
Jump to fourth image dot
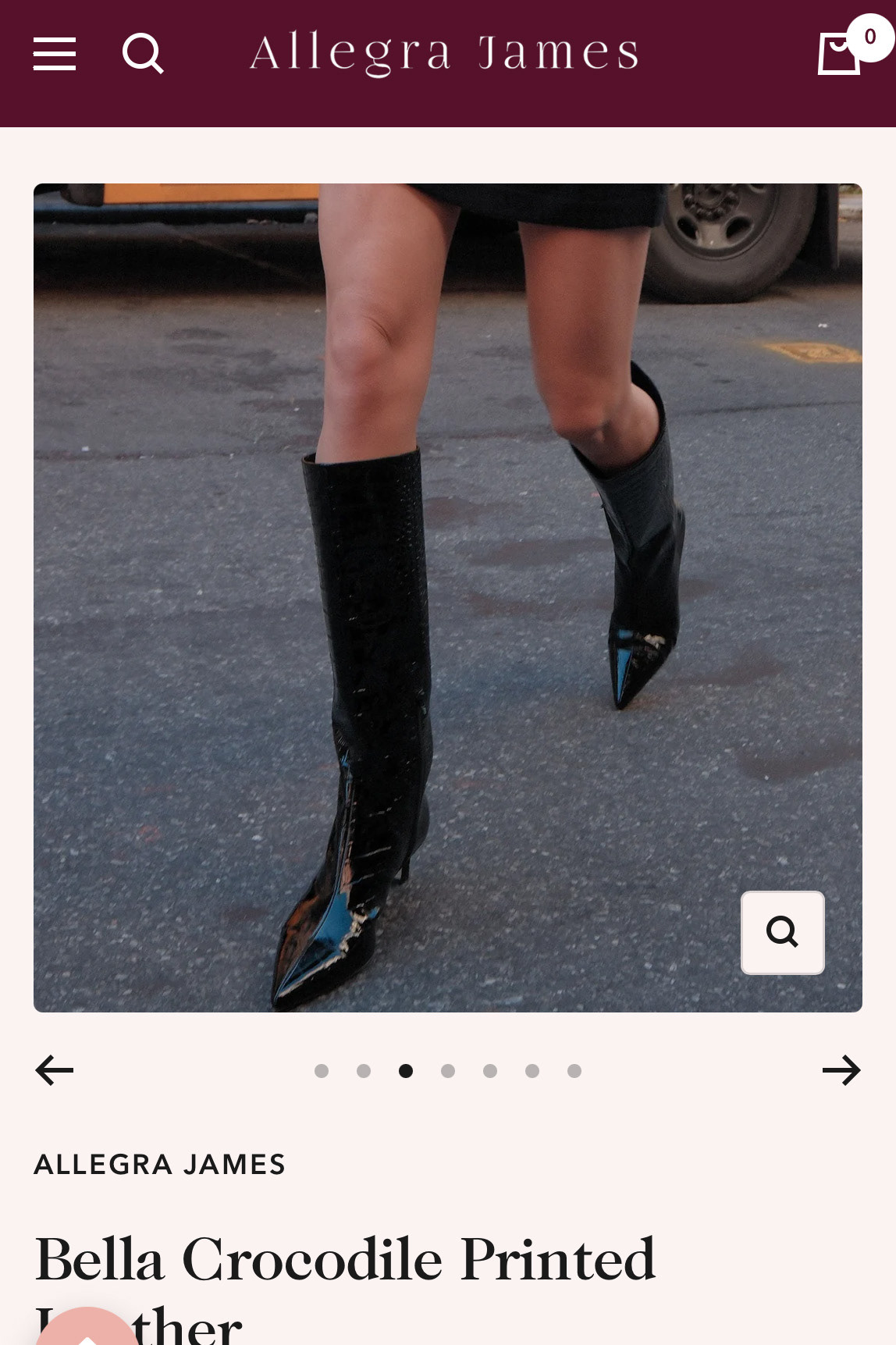[448, 1071]
